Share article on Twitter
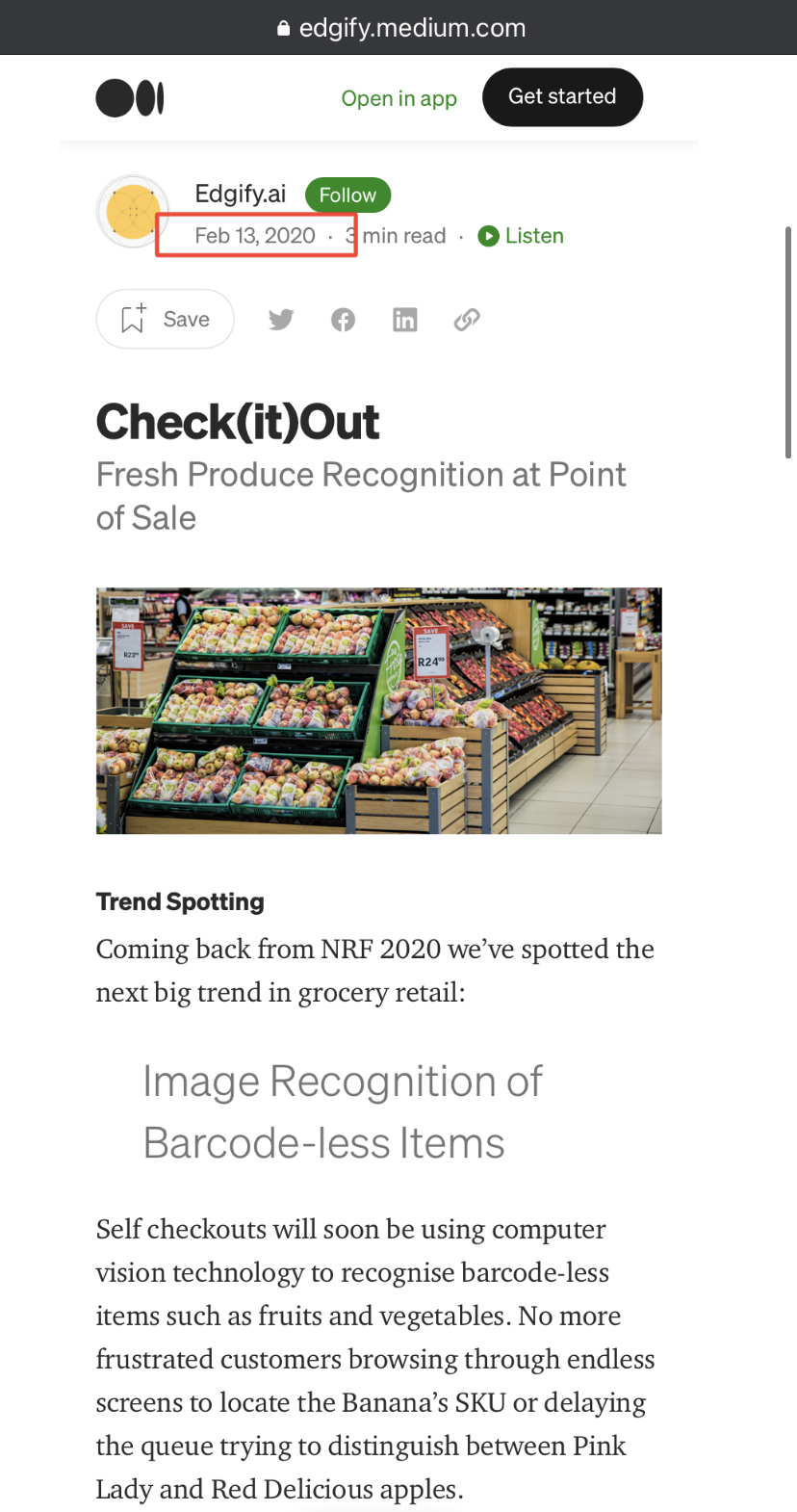Screen dimensions: 797x1512 click(281, 320)
